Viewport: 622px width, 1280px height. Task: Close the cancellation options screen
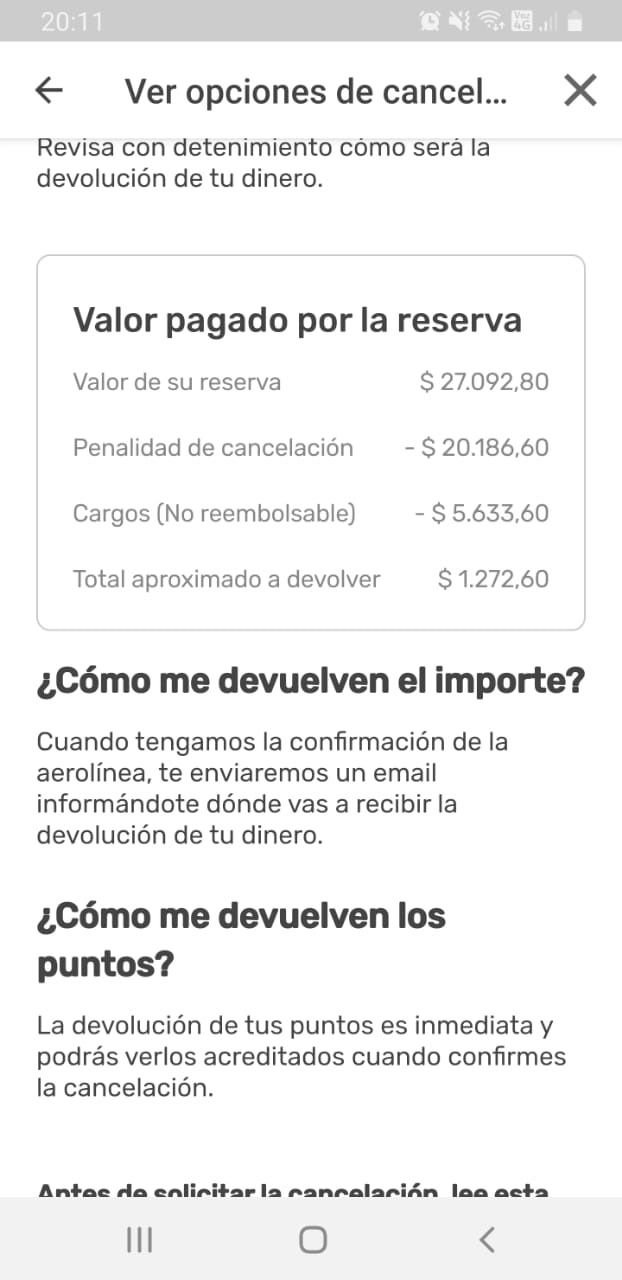coord(580,91)
